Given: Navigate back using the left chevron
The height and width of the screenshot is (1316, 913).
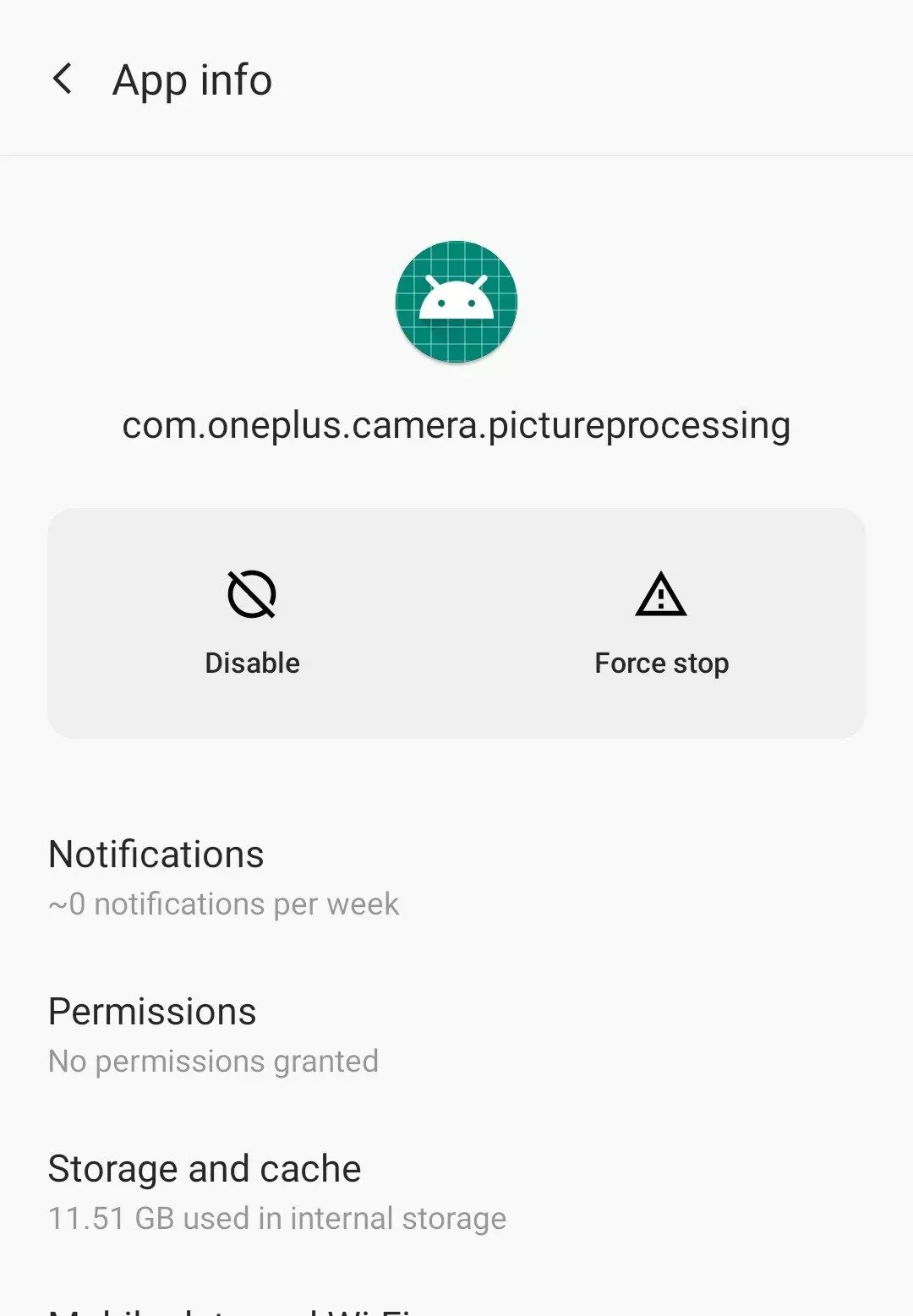Looking at the screenshot, I should point(63,79).
